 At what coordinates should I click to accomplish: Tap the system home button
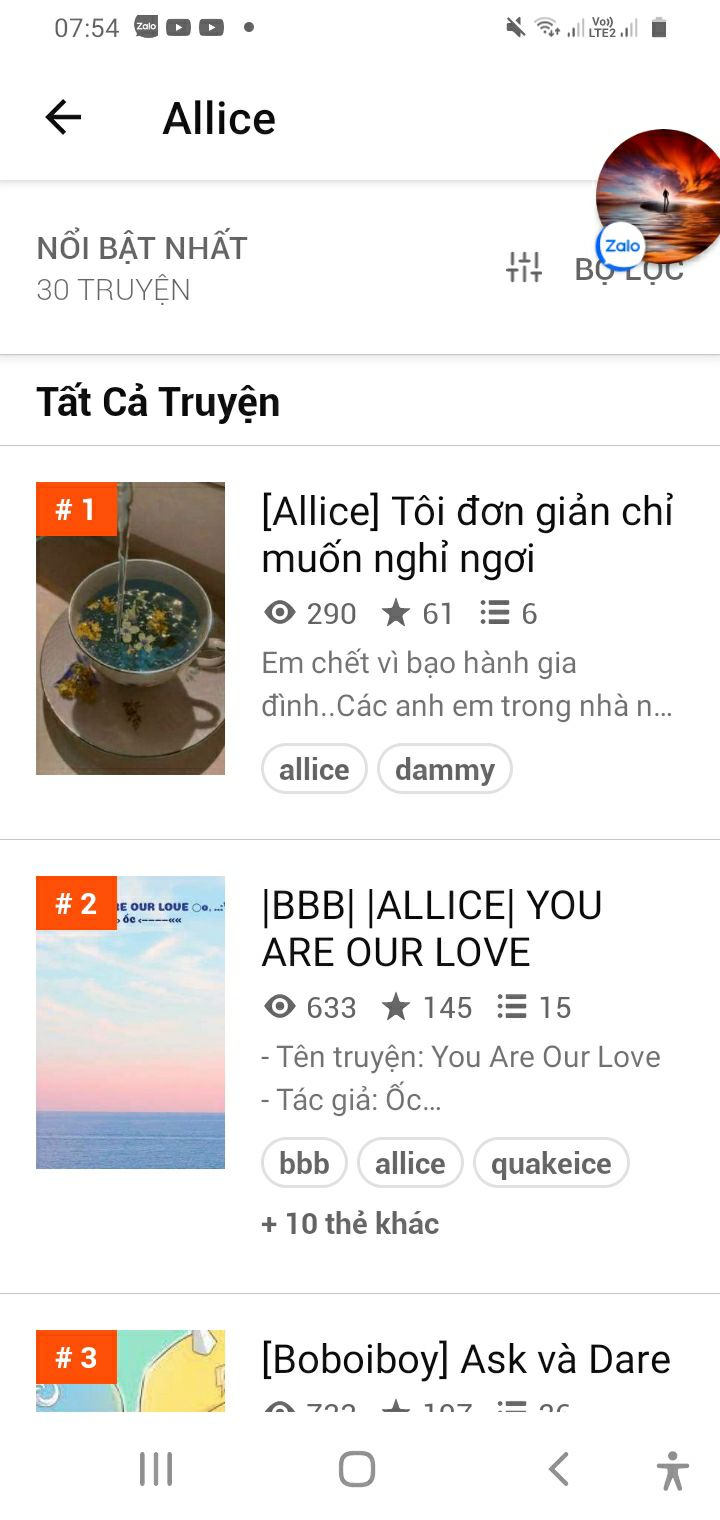click(357, 1469)
